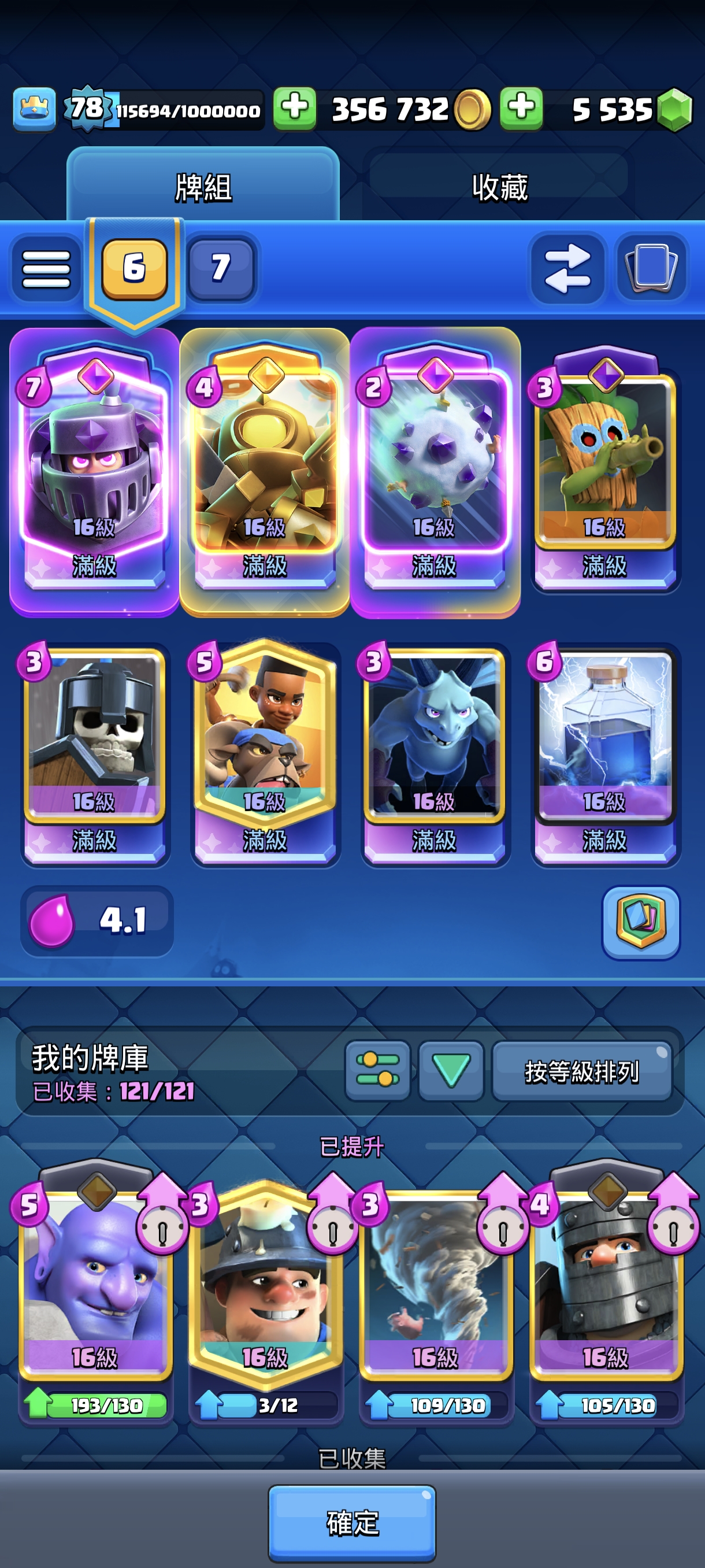705x1568 pixels.
Task: Select the skeleton guards card
Action: tap(94, 755)
